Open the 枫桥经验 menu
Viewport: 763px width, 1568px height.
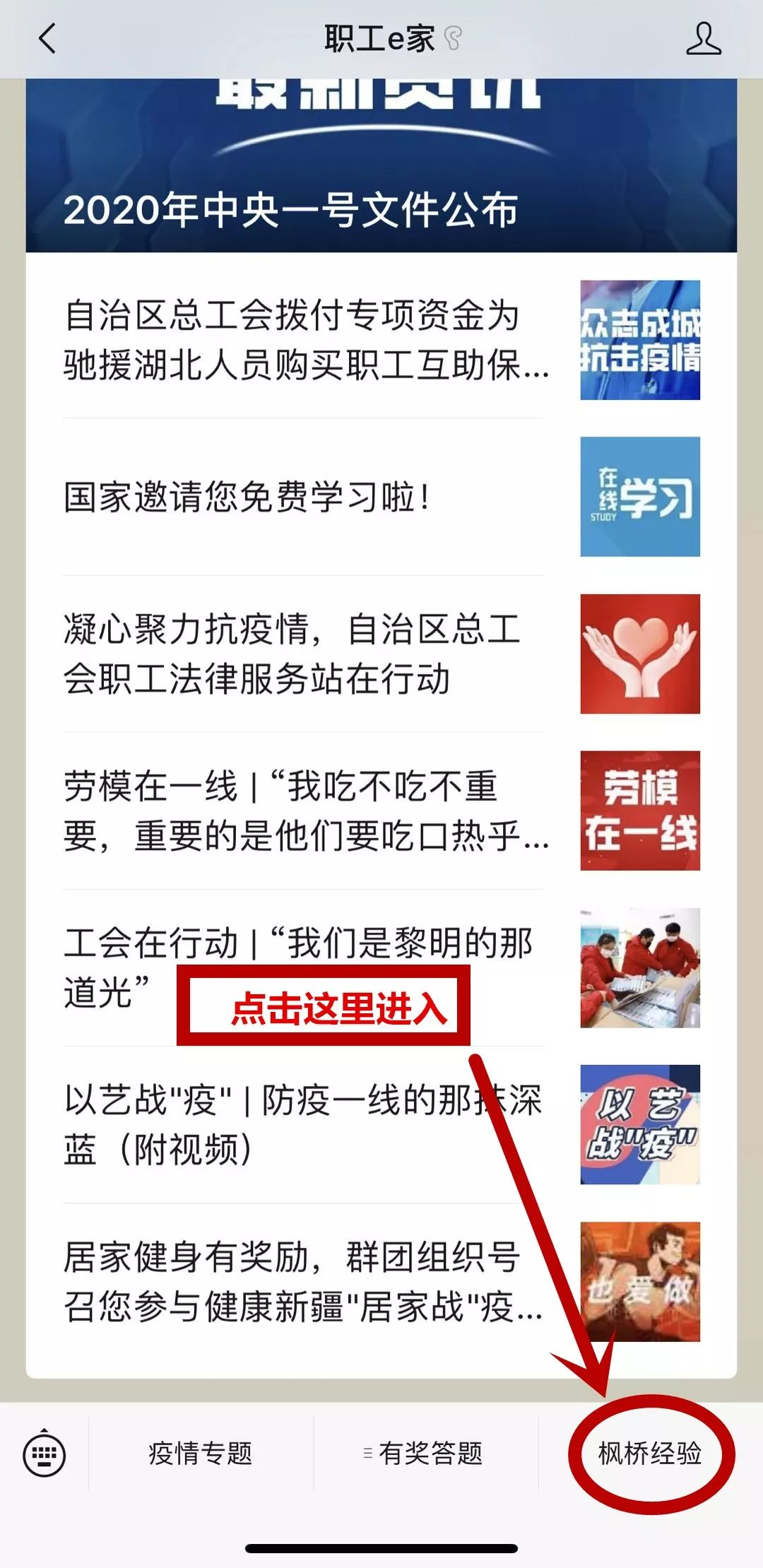click(650, 1454)
